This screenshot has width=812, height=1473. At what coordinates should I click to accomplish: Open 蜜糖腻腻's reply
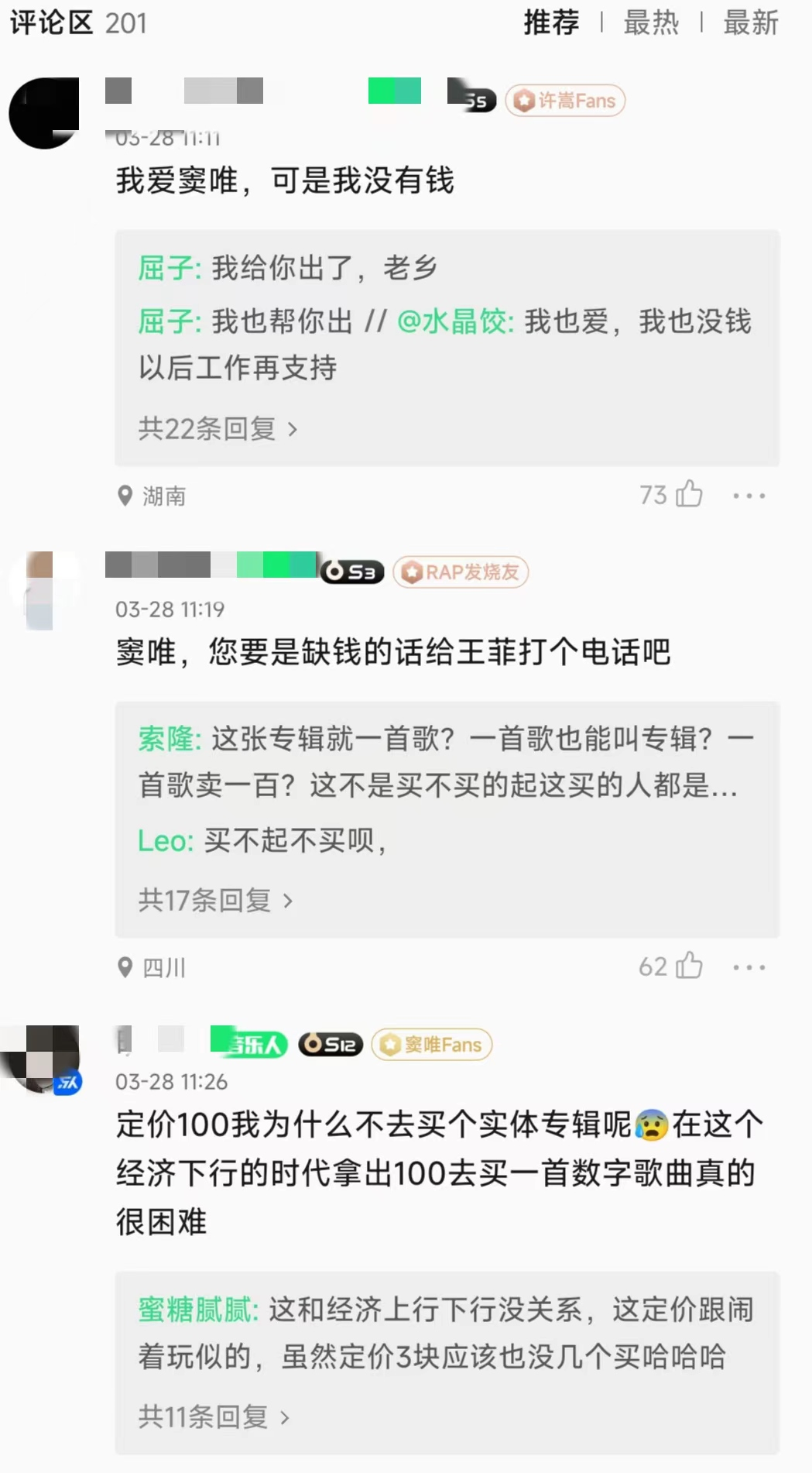(x=445, y=1333)
